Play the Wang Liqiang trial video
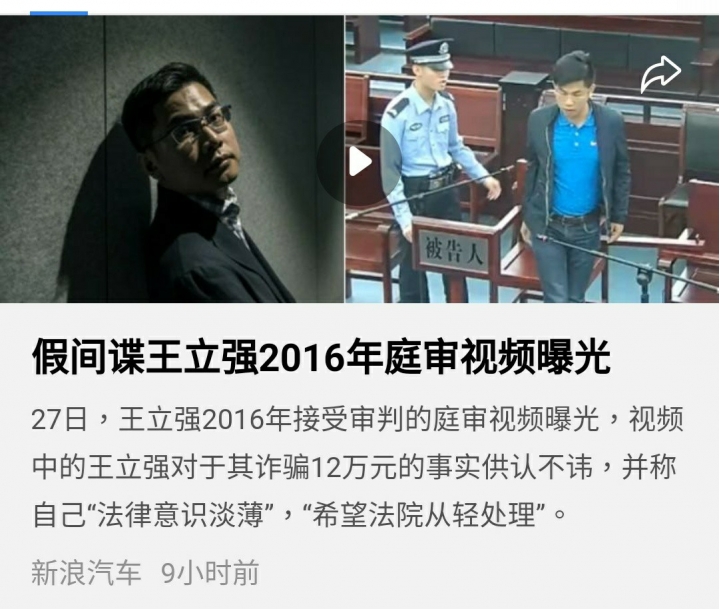The image size is (720, 609). 359,161
